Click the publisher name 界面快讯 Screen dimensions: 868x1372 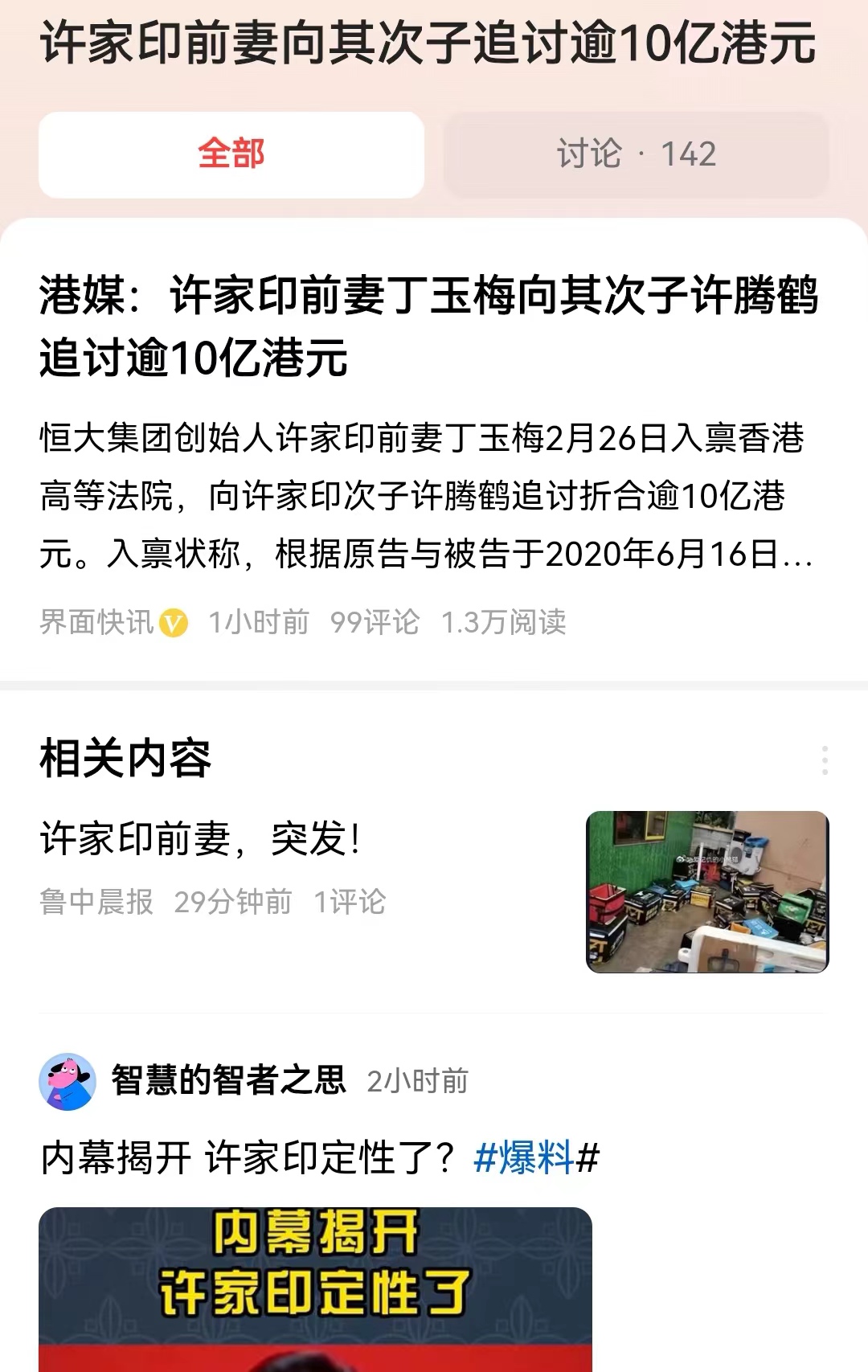click(x=95, y=621)
